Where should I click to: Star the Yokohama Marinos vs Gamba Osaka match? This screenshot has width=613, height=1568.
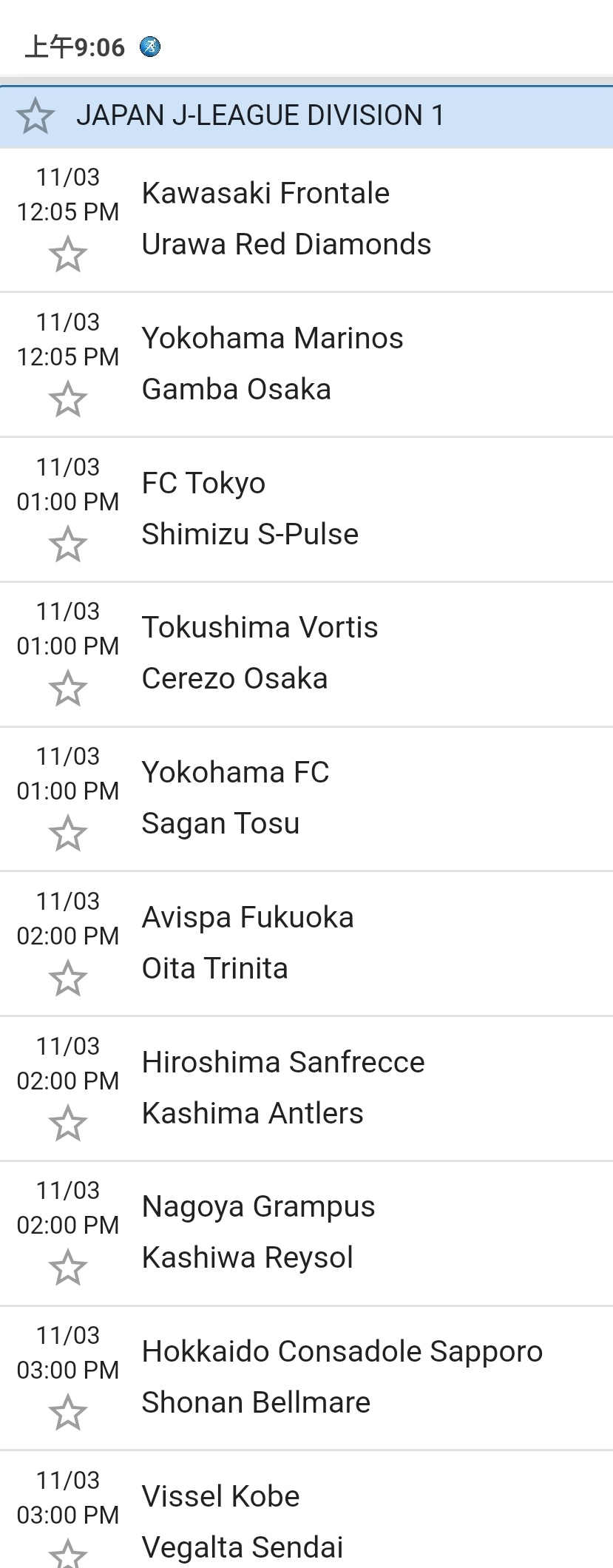click(67, 399)
